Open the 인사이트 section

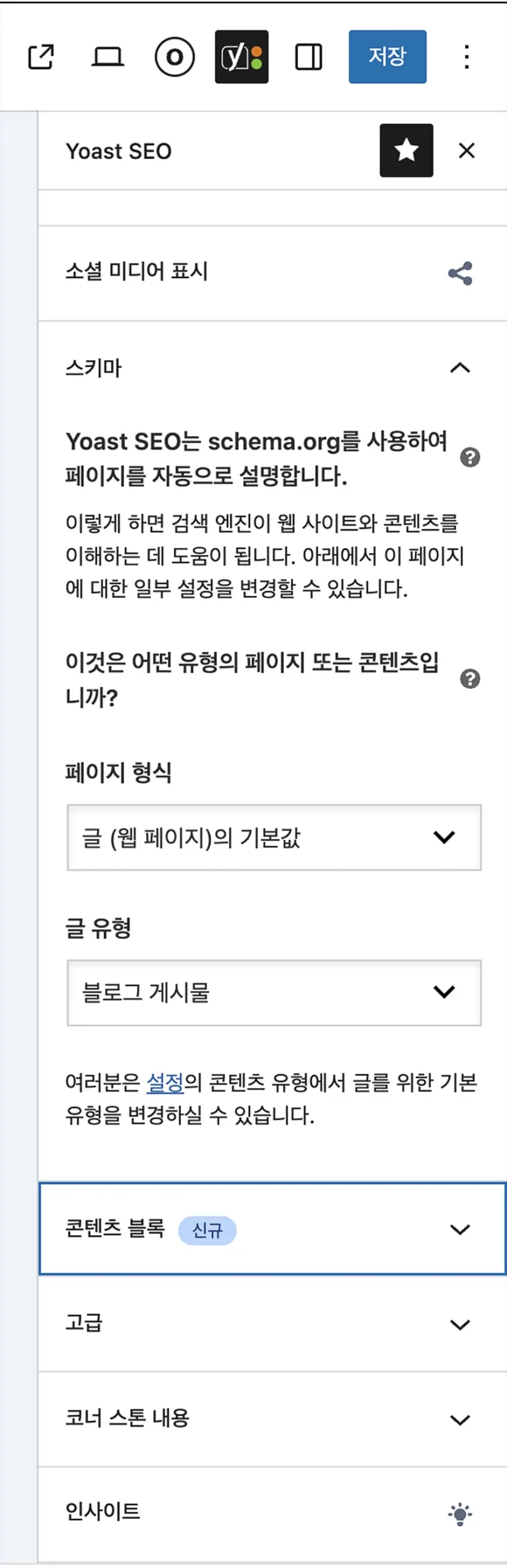[272, 1513]
